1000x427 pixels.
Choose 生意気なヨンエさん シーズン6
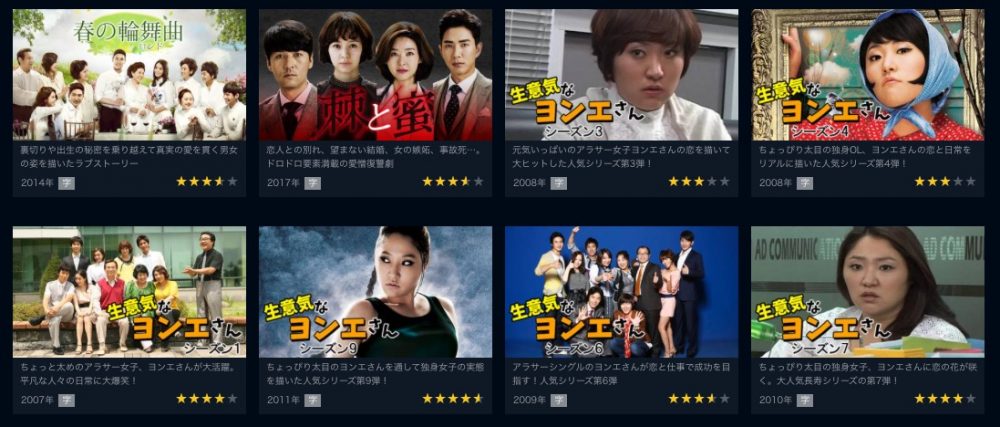coord(621,292)
